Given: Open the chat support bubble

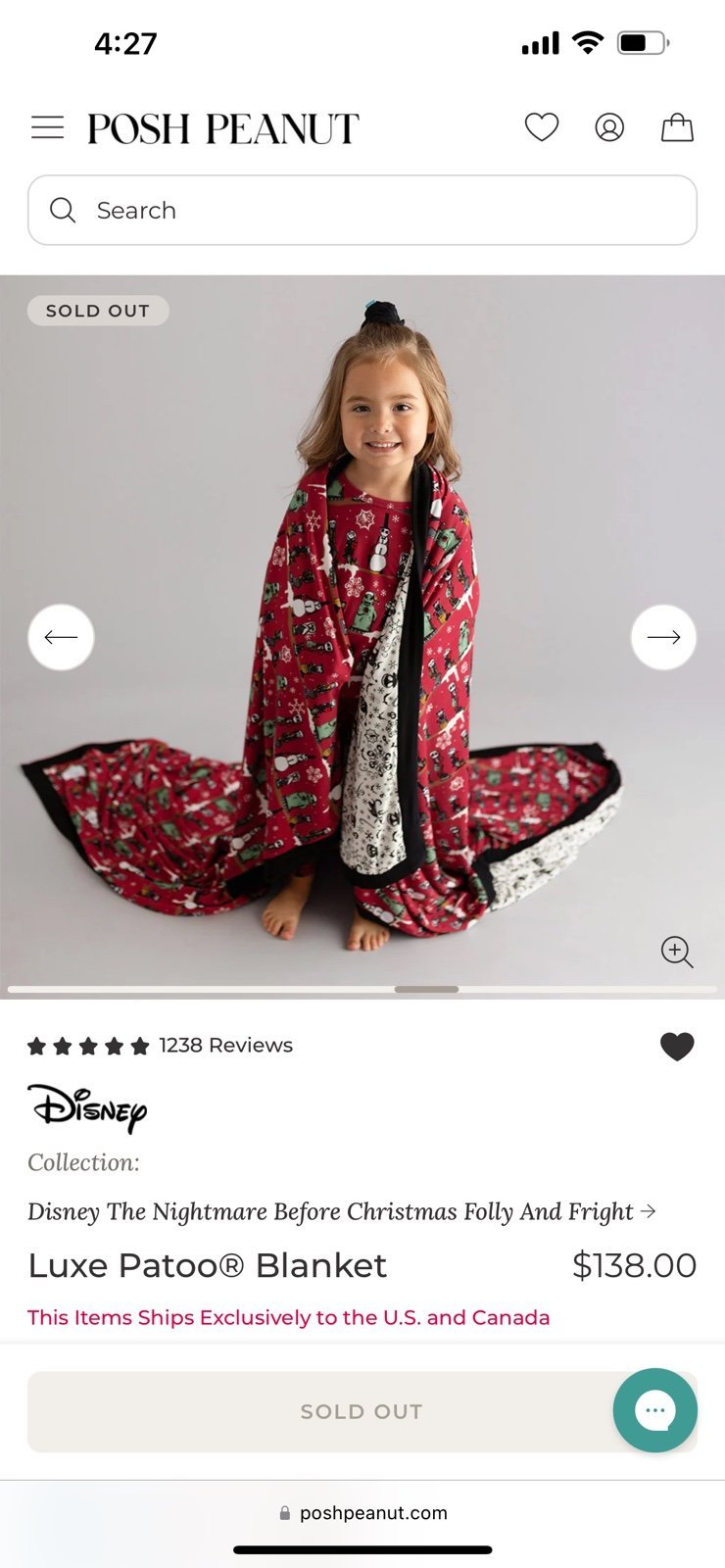Looking at the screenshot, I should (x=655, y=1410).
